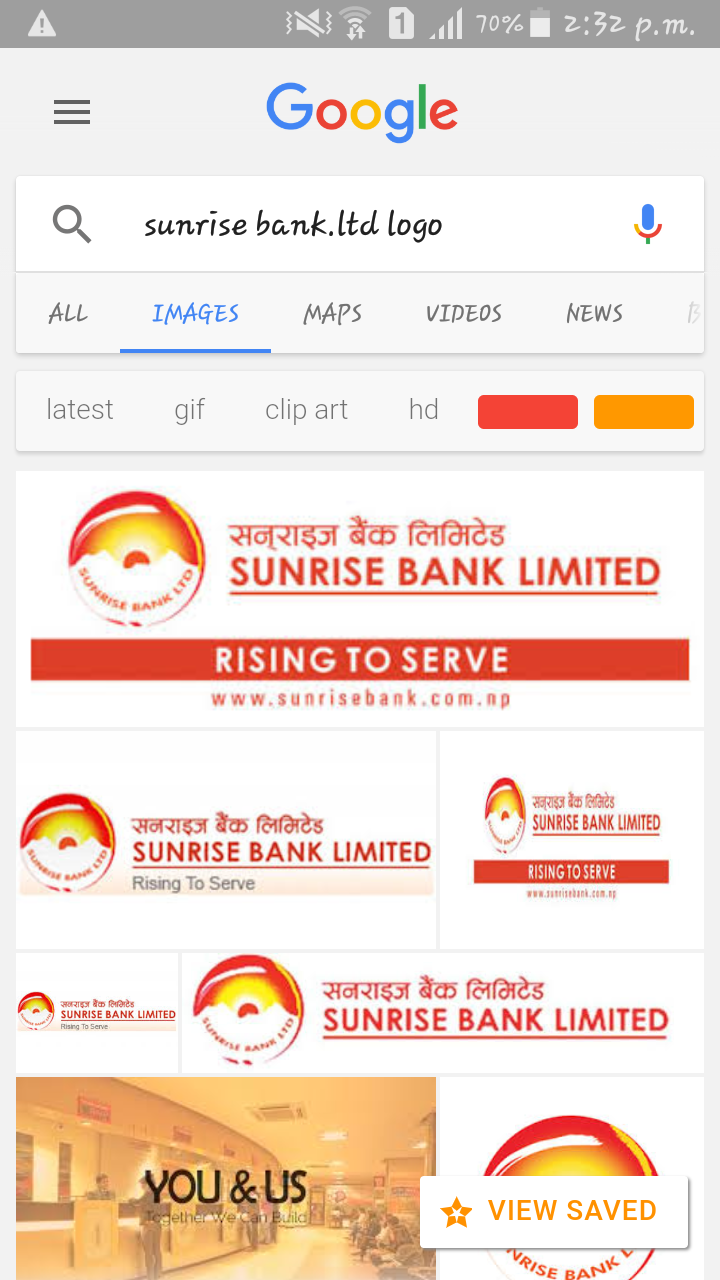Switch to the All tab
720x1280 pixels.
[68, 314]
